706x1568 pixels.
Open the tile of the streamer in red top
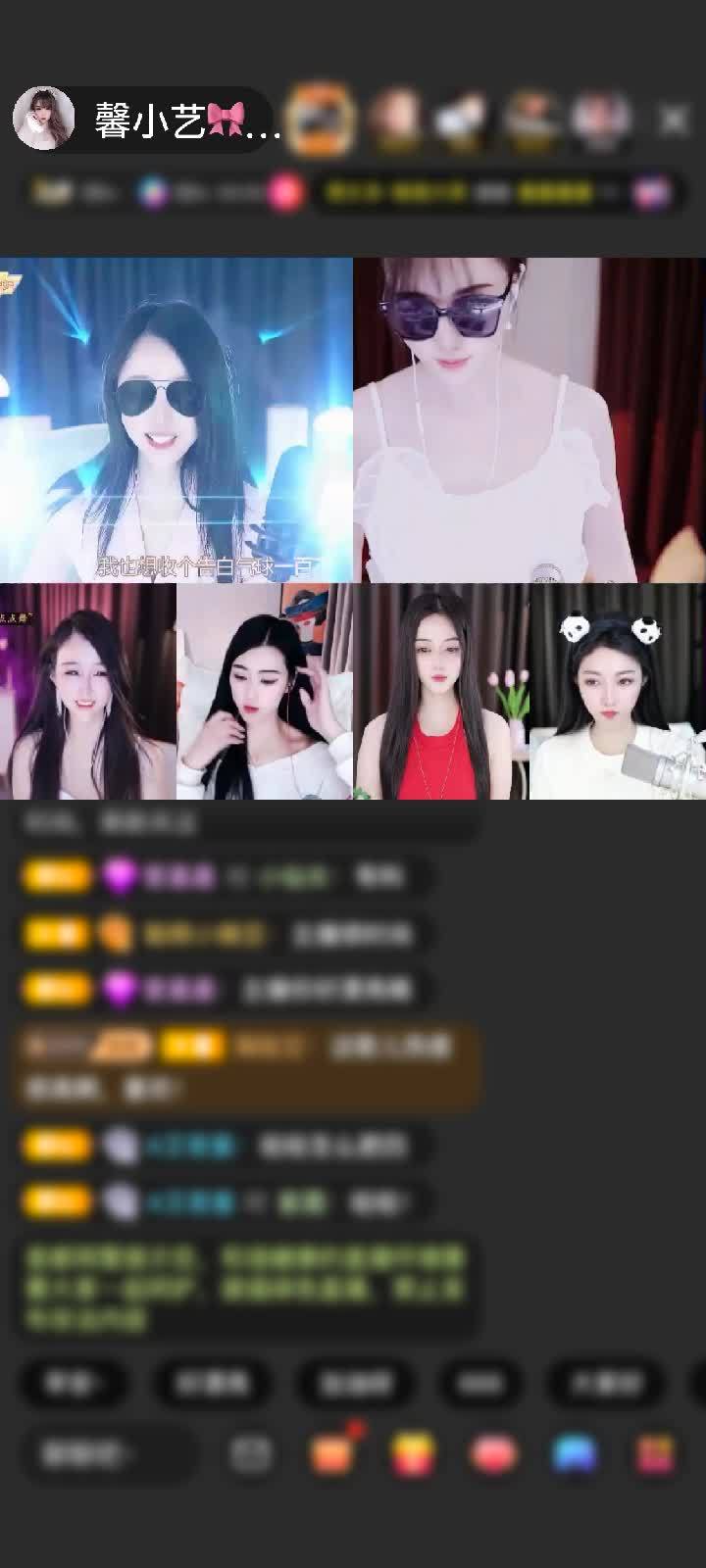pyautogui.click(x=441, y=691)
